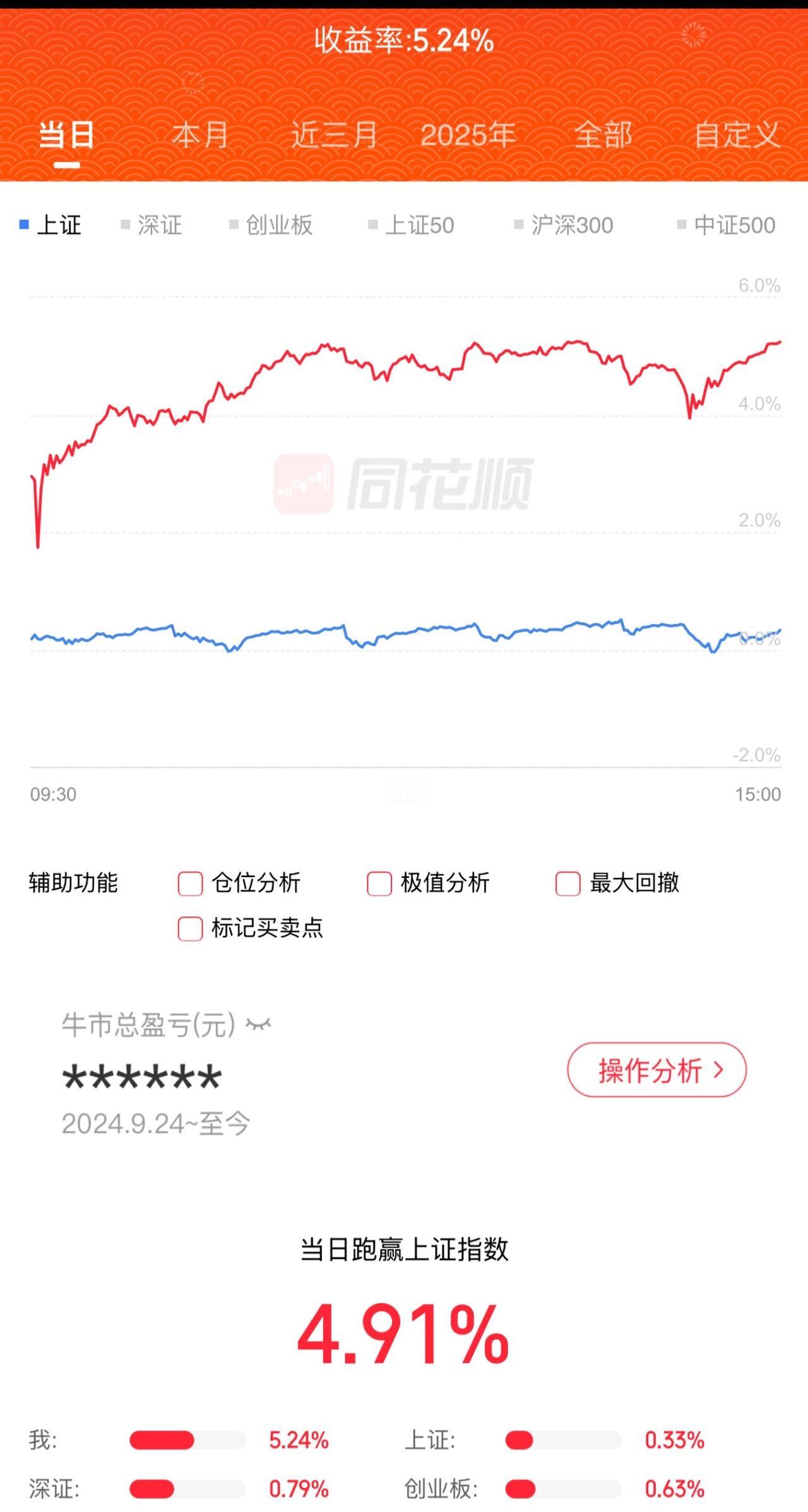Switch to the 本月 tab

(200, 134)
